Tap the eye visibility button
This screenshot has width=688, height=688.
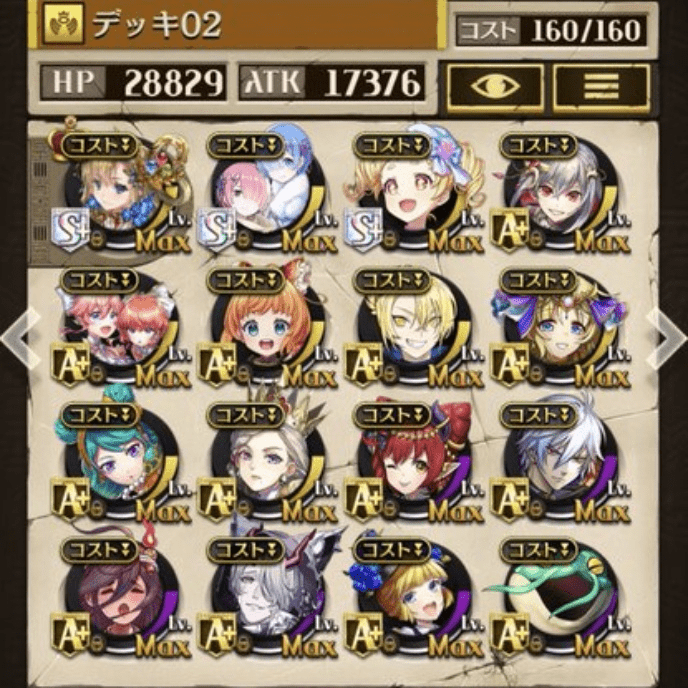pyautogui.click(x=496, y=87)
